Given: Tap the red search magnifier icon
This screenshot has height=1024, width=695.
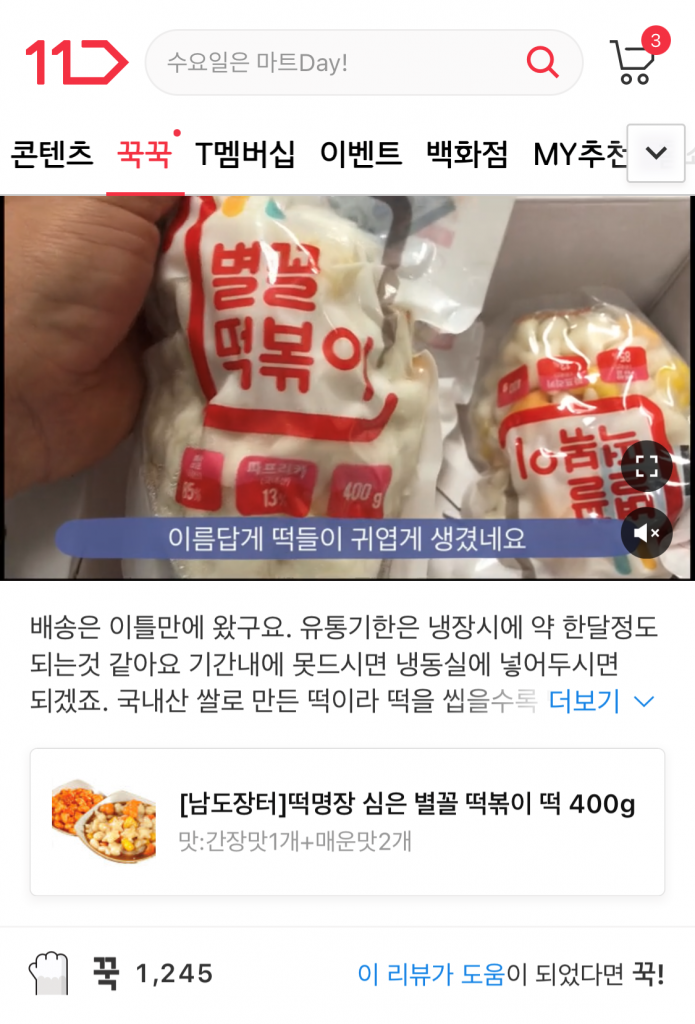Looking at the screenshot, I should coord(542,63).
